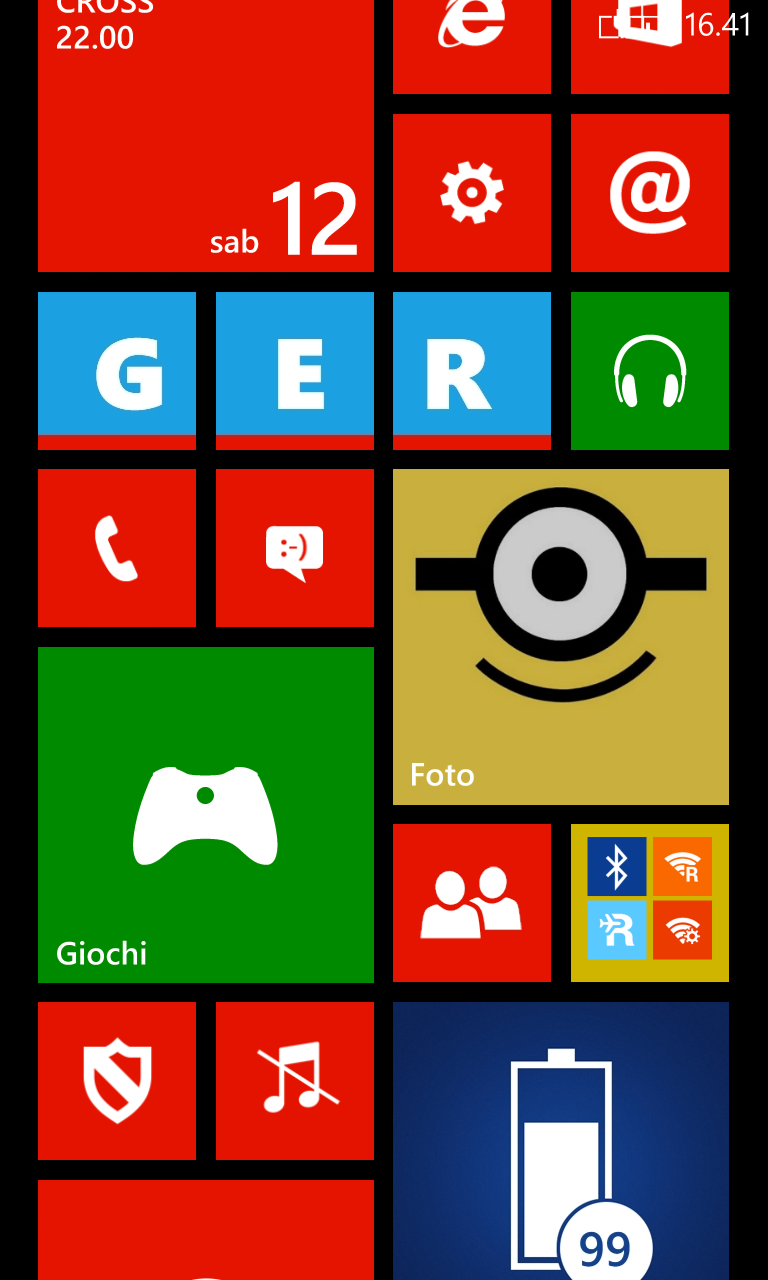Viewport: 768px width, 1280px height.
Task: Open the green headphones music tile
Action: tap(649, 370)
